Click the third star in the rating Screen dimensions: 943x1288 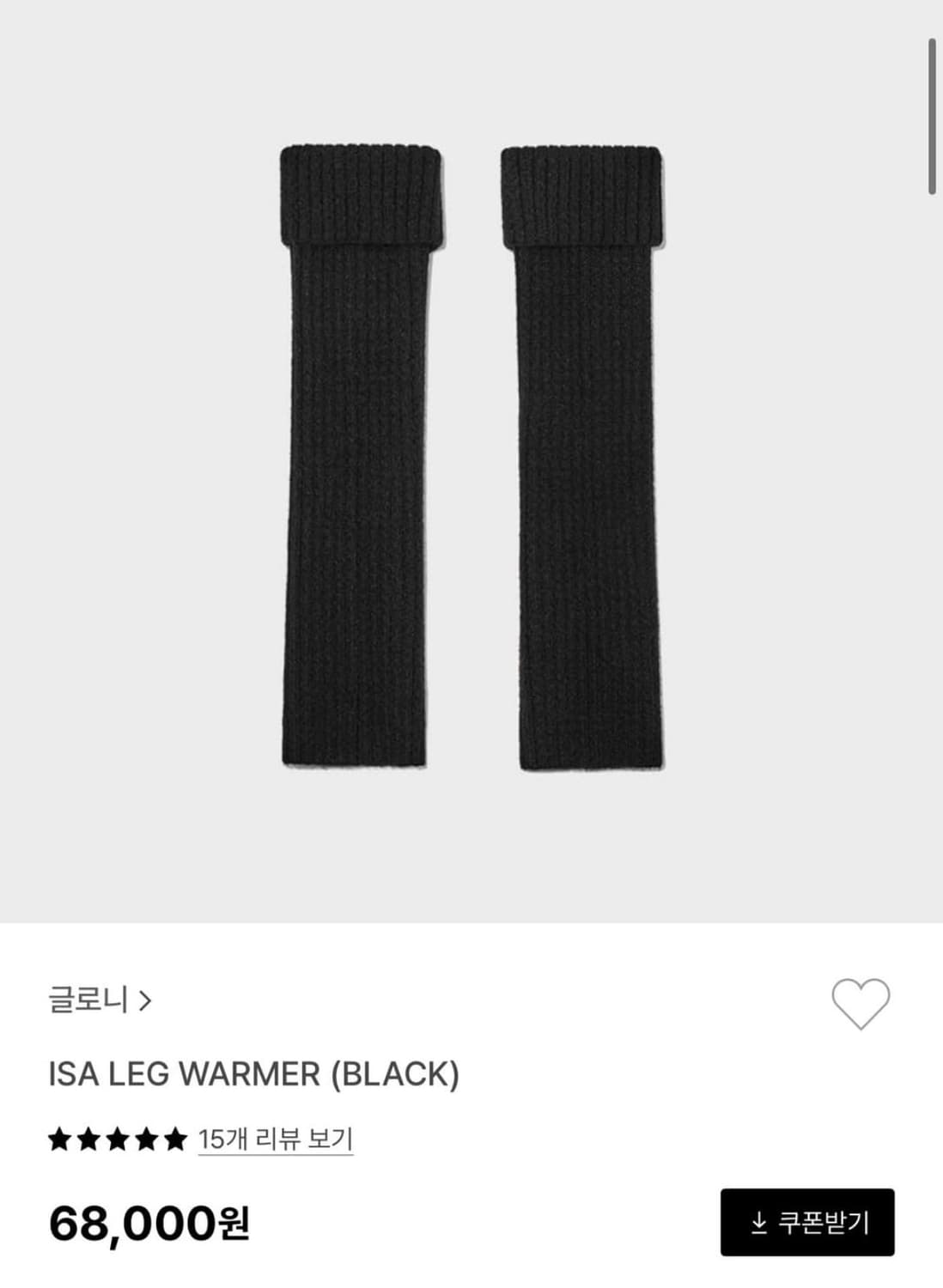click(x=117, y=1139)
